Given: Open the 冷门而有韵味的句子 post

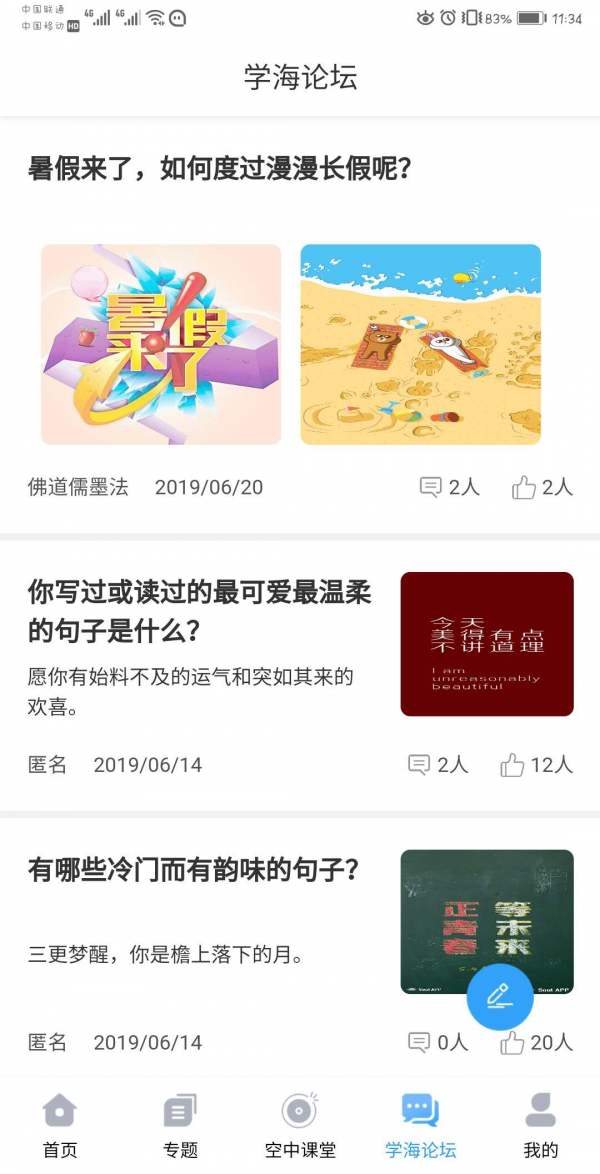Looking at the screenshot, I should pos(194,870).
